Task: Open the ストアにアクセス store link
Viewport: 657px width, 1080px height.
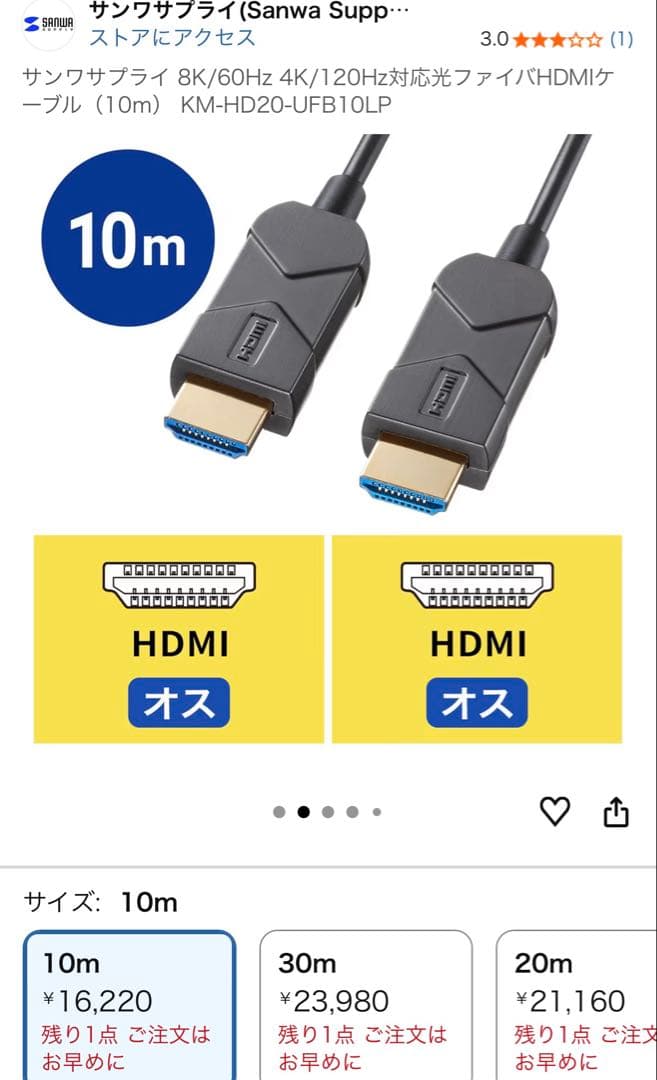Action: point(172,38)
